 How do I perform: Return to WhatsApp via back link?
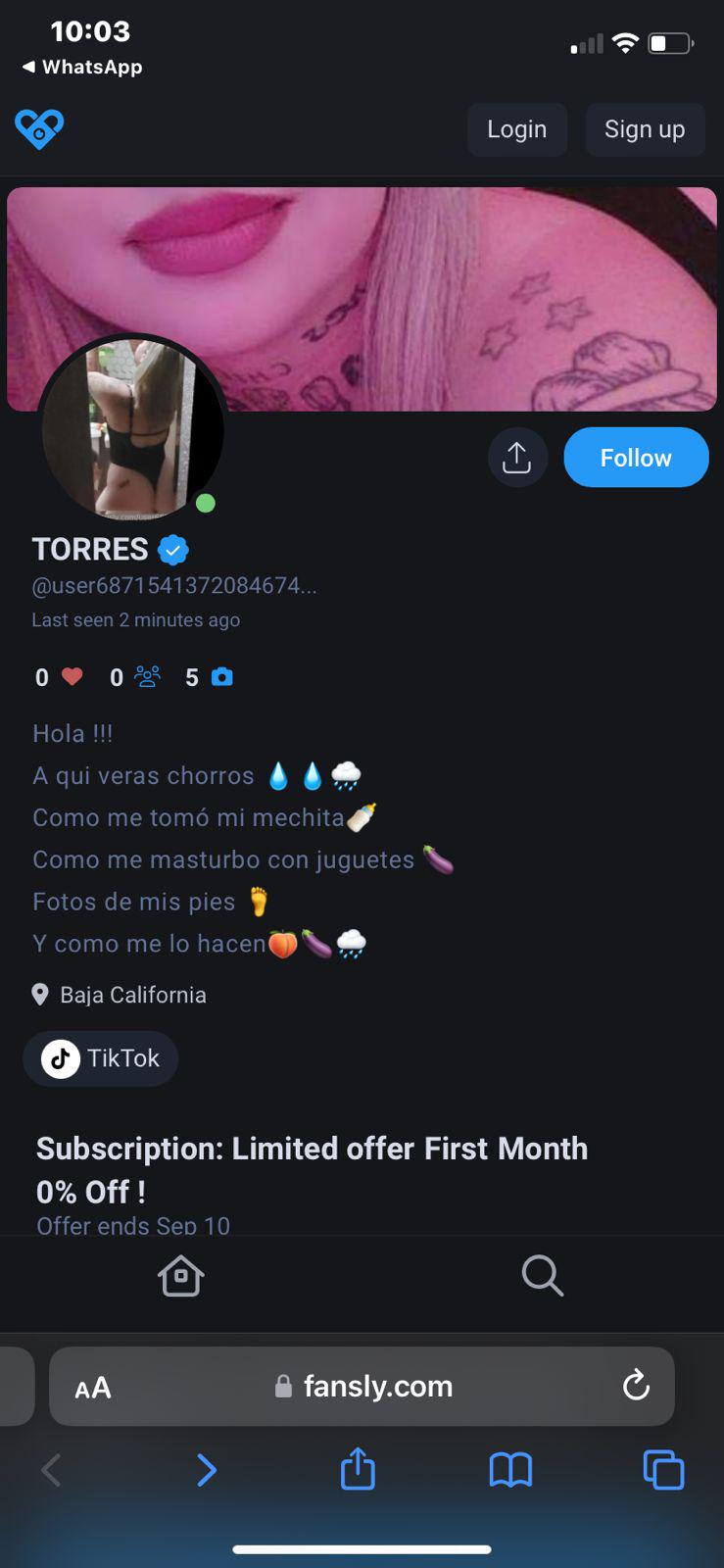pos(82,67)
